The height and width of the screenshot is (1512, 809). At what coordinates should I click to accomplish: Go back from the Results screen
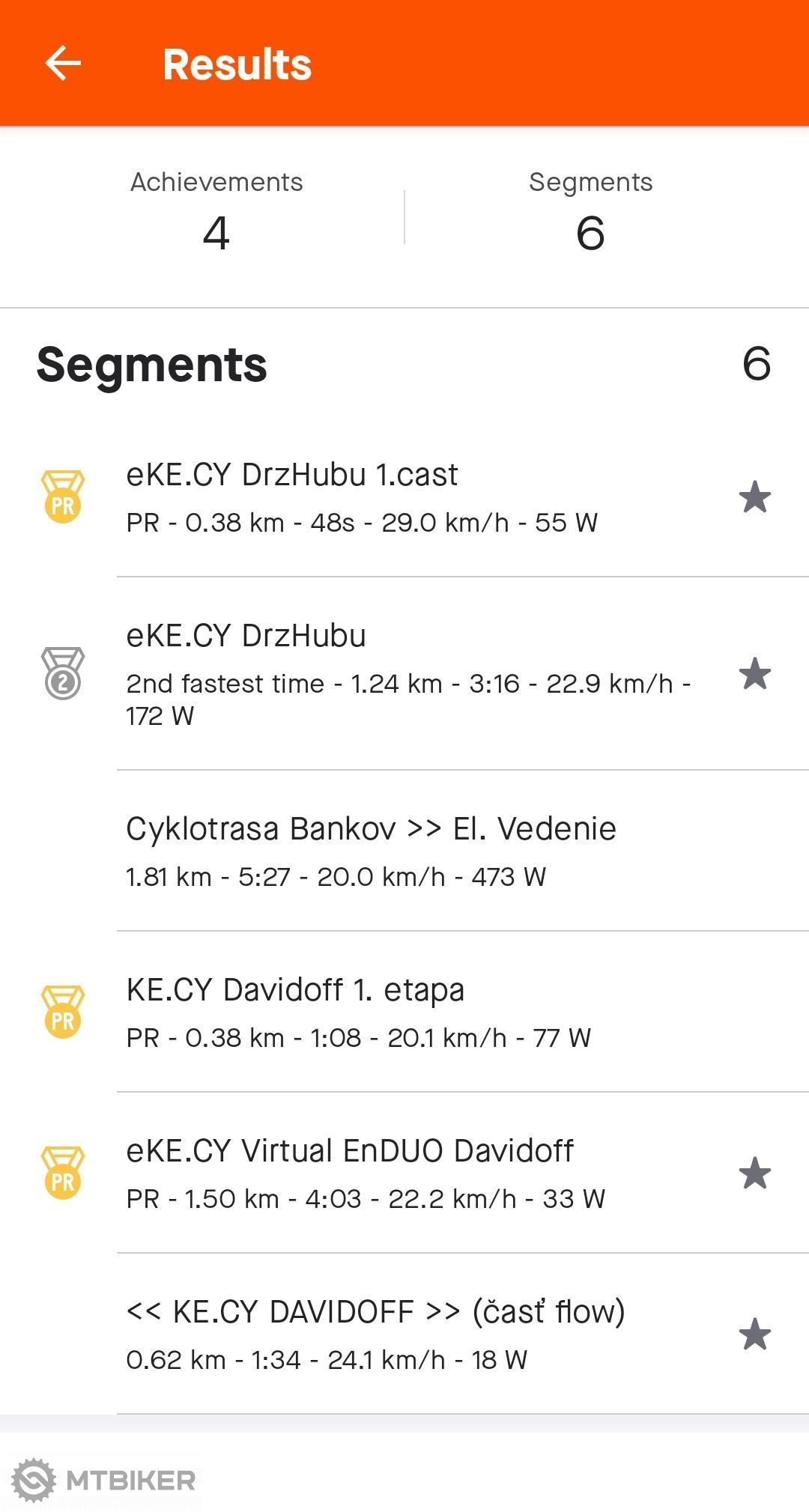pyautogui.click(x=63, y=64)
